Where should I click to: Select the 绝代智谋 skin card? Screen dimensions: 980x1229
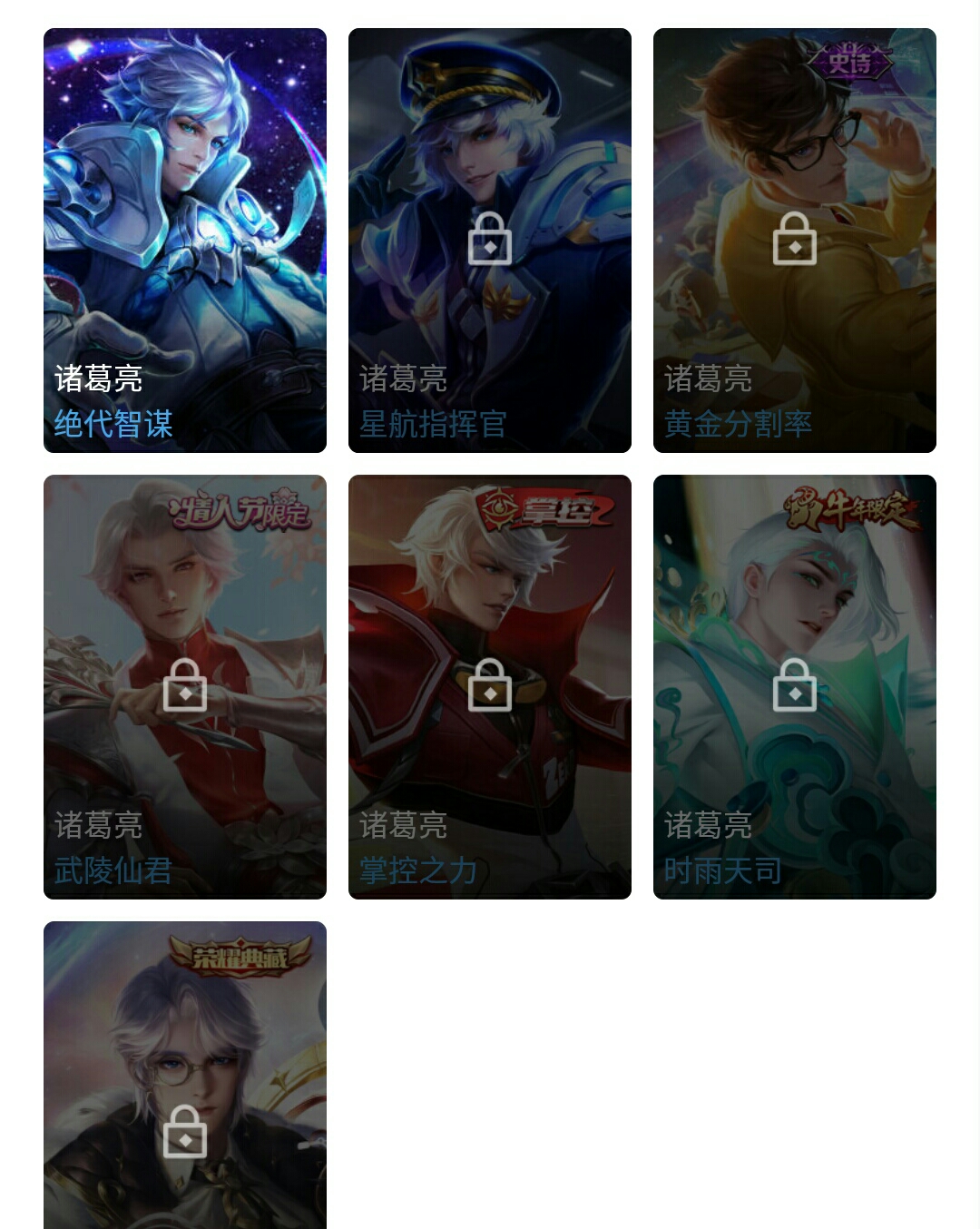[185, 241]
